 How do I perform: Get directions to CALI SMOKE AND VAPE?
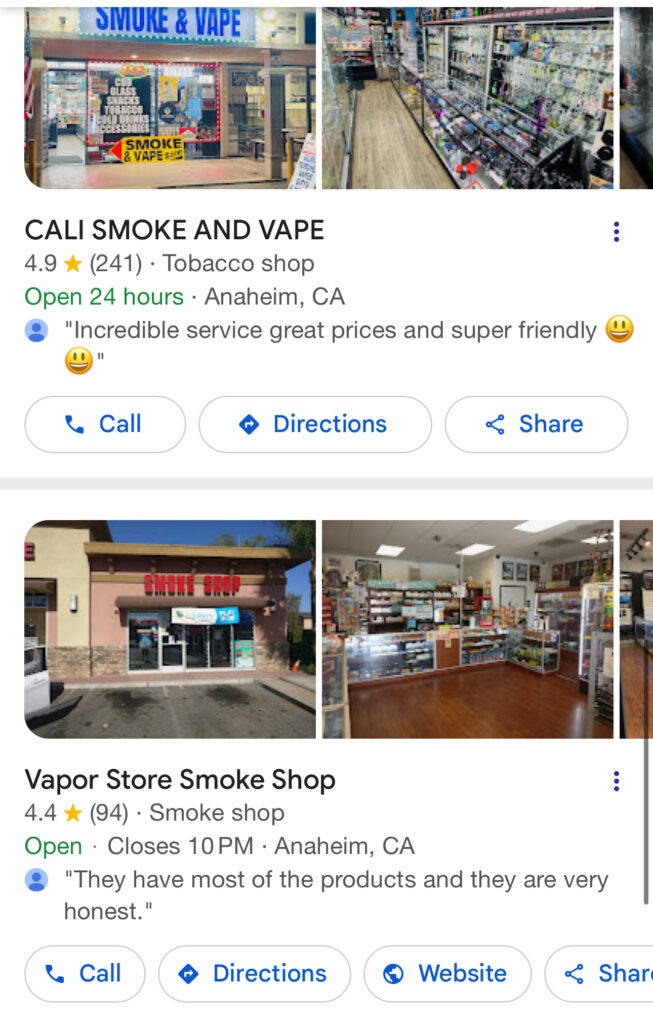tap(315, 424)
